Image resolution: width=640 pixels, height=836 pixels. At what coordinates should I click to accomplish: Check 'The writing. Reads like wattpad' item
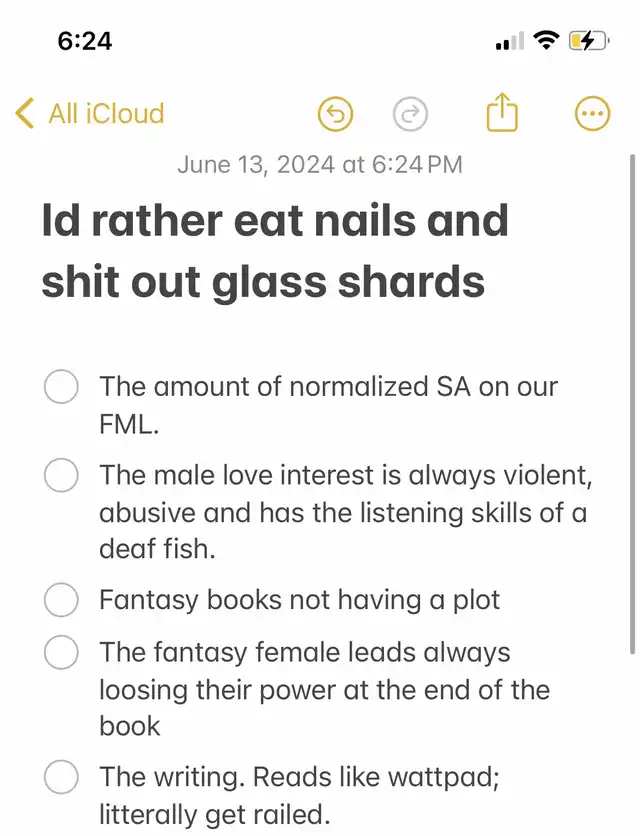pos(62,777)
